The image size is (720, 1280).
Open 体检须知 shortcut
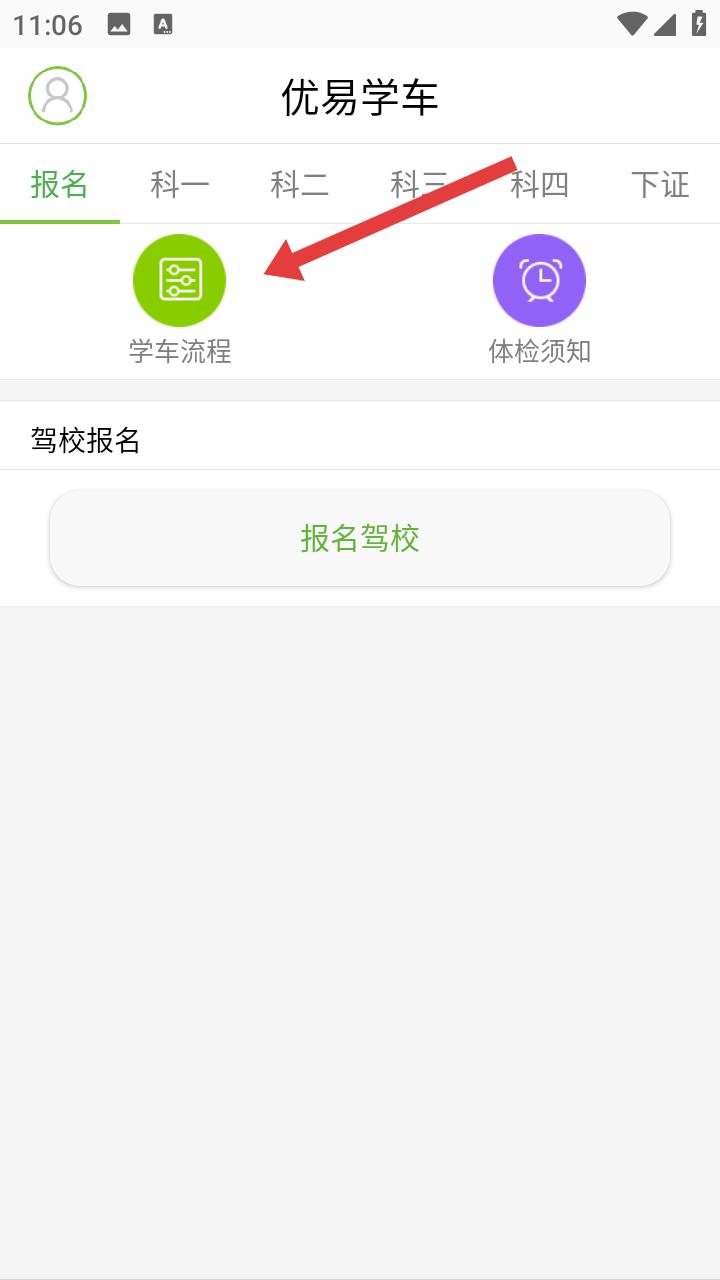coord(540,299)
